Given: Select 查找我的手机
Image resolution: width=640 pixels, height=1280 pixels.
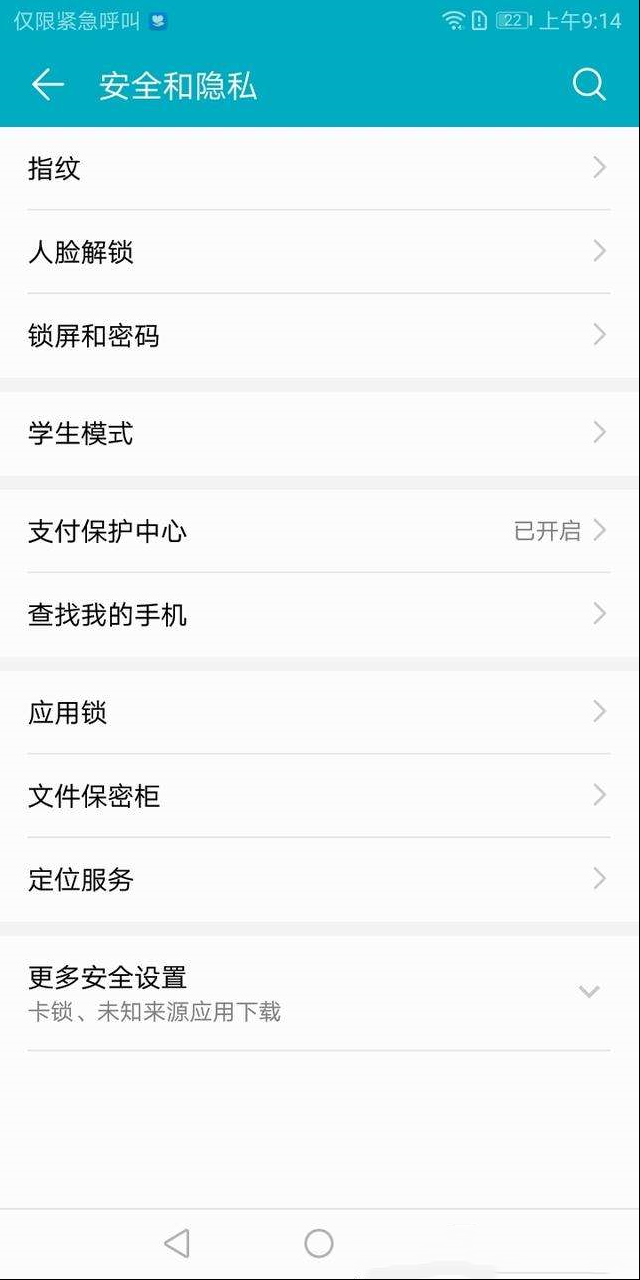Looking at the screenshot, I should (320, 615).
